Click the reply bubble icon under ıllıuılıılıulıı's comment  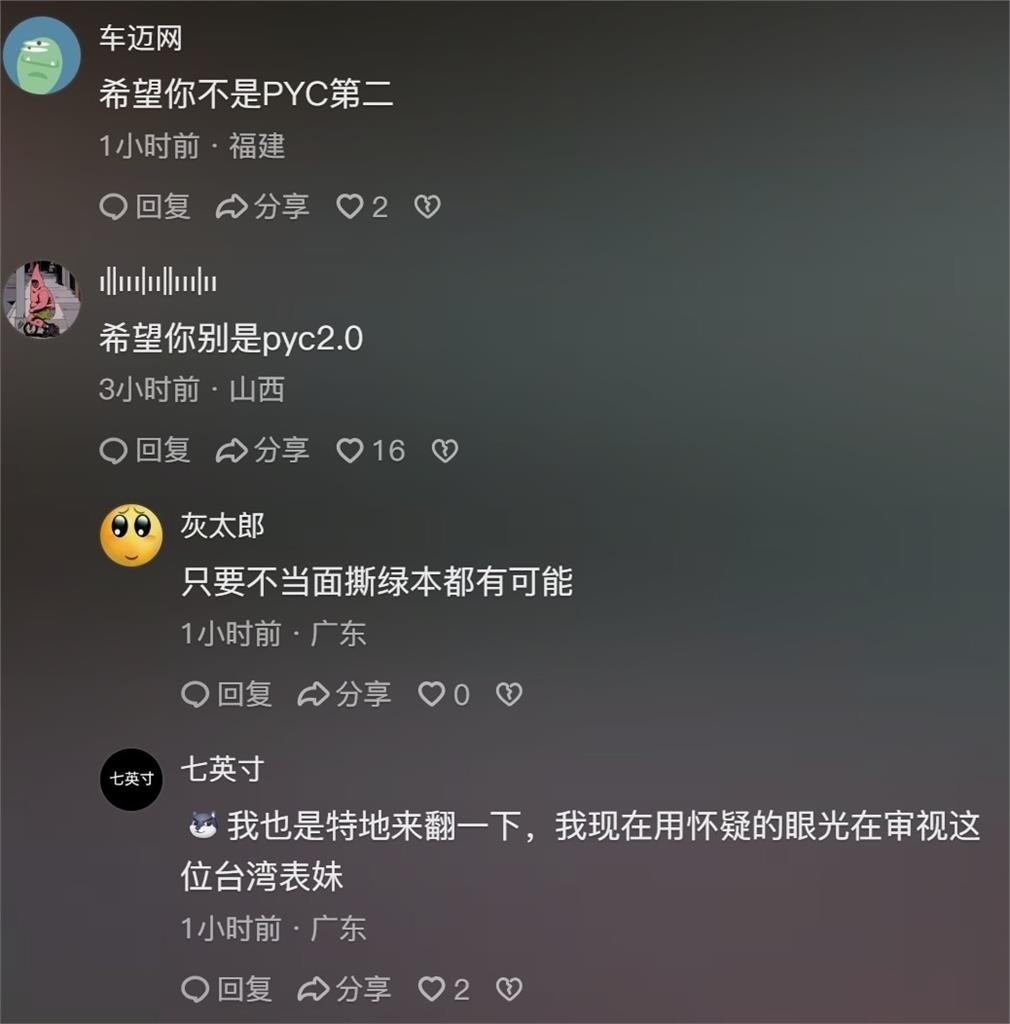113,450
